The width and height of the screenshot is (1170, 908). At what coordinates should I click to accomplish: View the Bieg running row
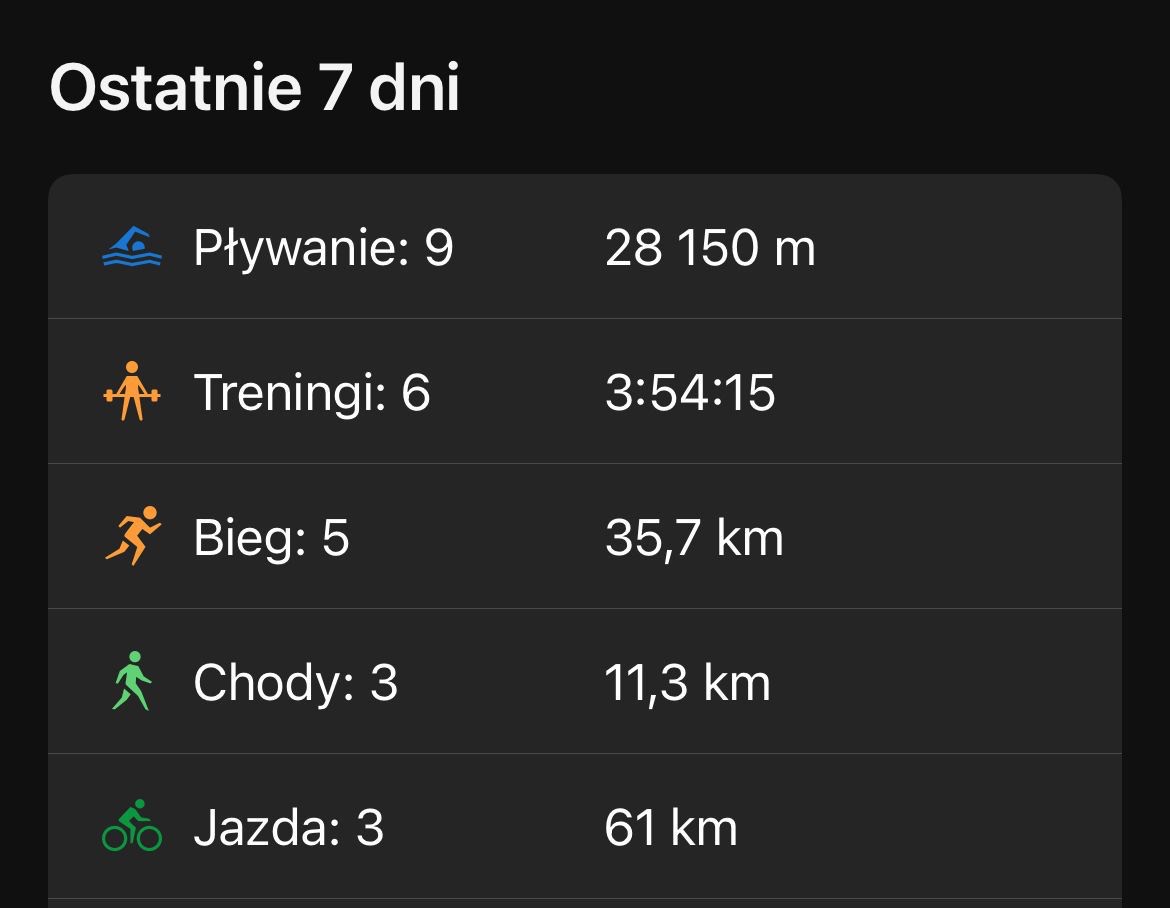[x=584, y=537]
